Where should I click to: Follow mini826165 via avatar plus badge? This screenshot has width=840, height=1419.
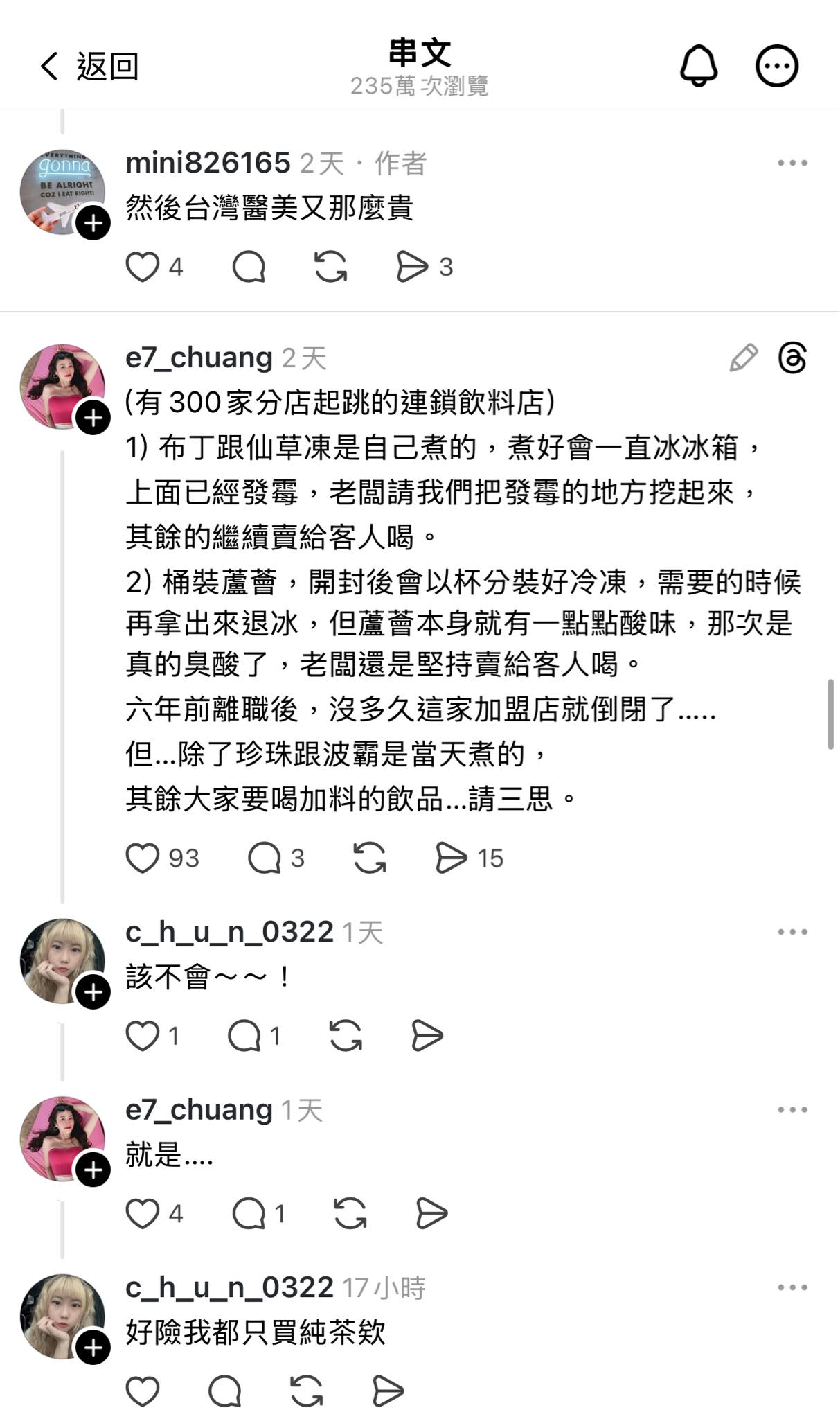click(x=93, y=223)
